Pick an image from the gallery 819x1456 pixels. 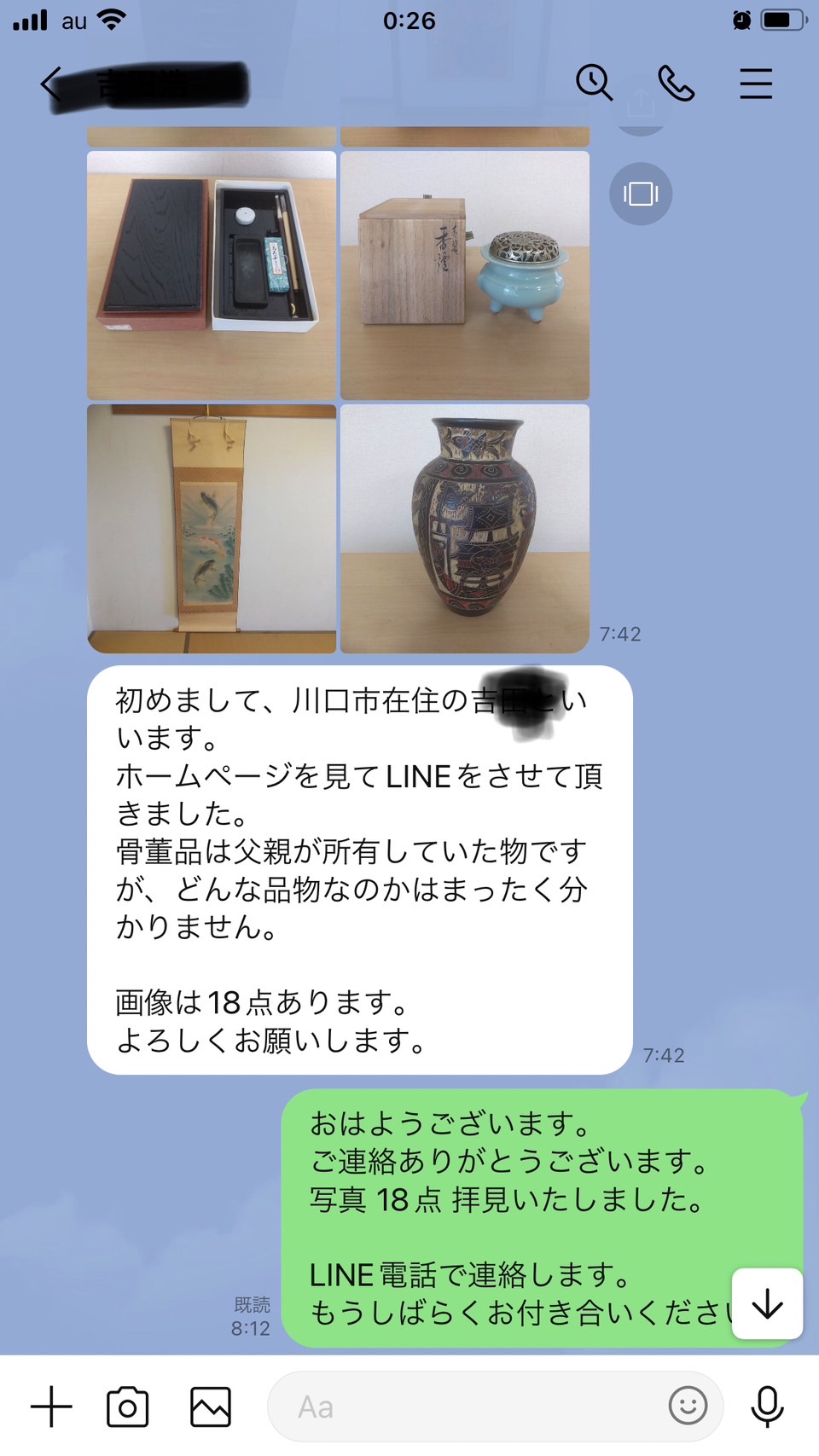pyautogui.click(x=210, y=1407)
